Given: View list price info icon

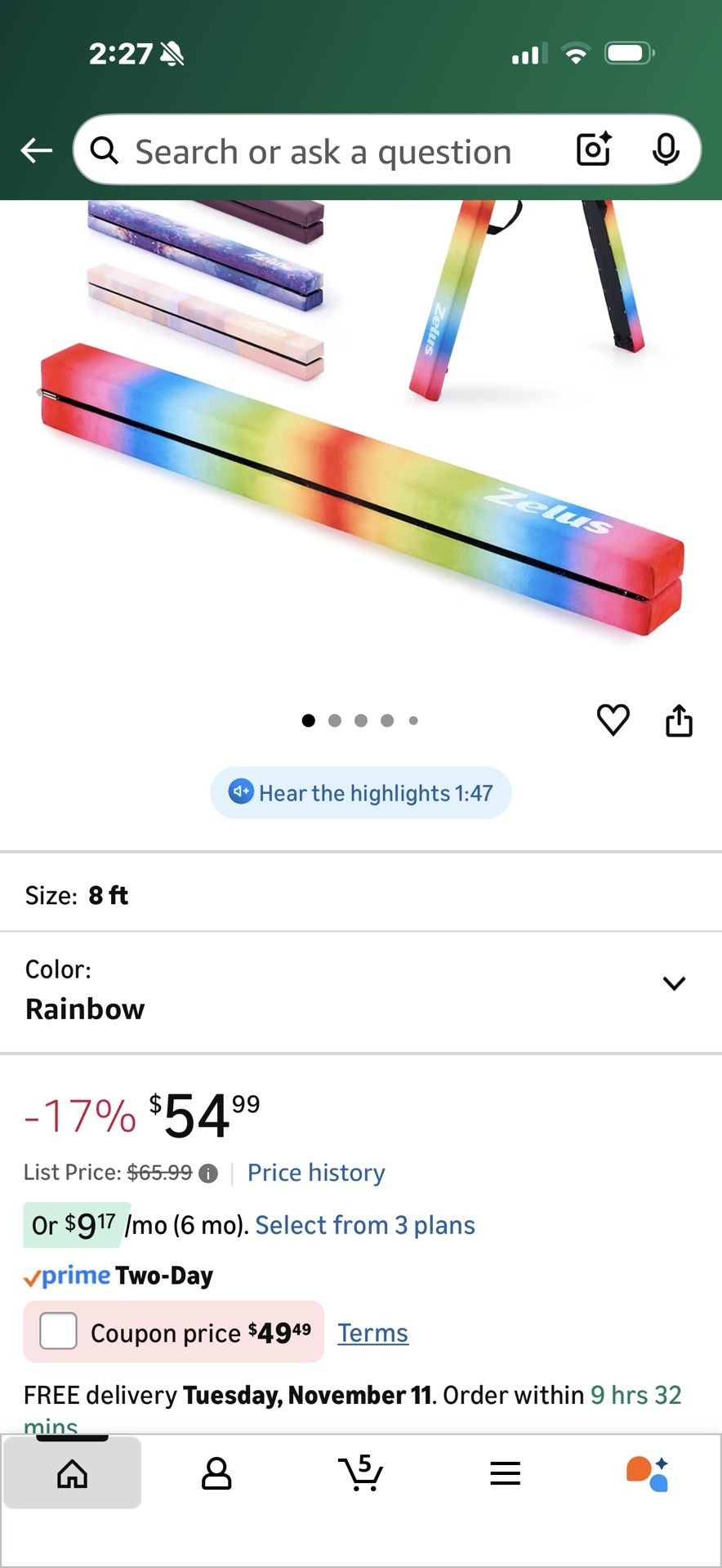Looking at the screenshot, I should [x=209, y=1174].
